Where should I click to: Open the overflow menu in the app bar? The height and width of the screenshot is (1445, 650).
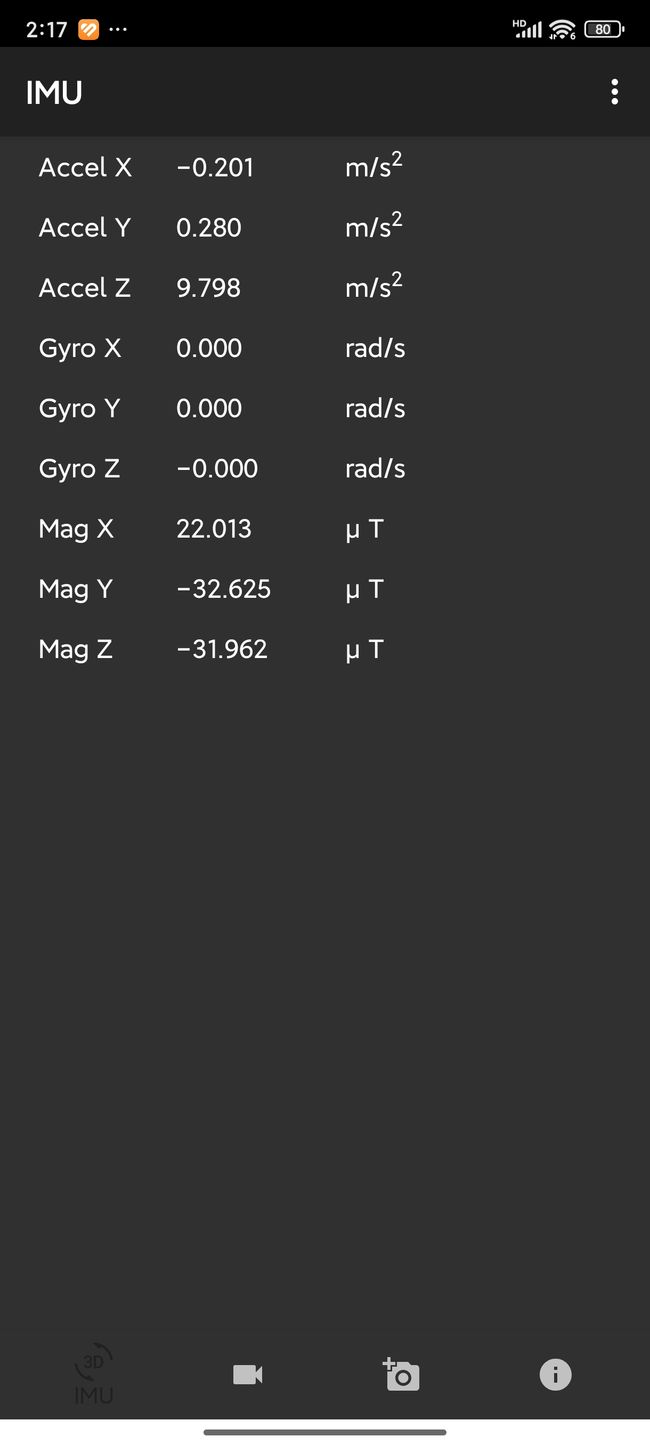(x=614, y=92)
